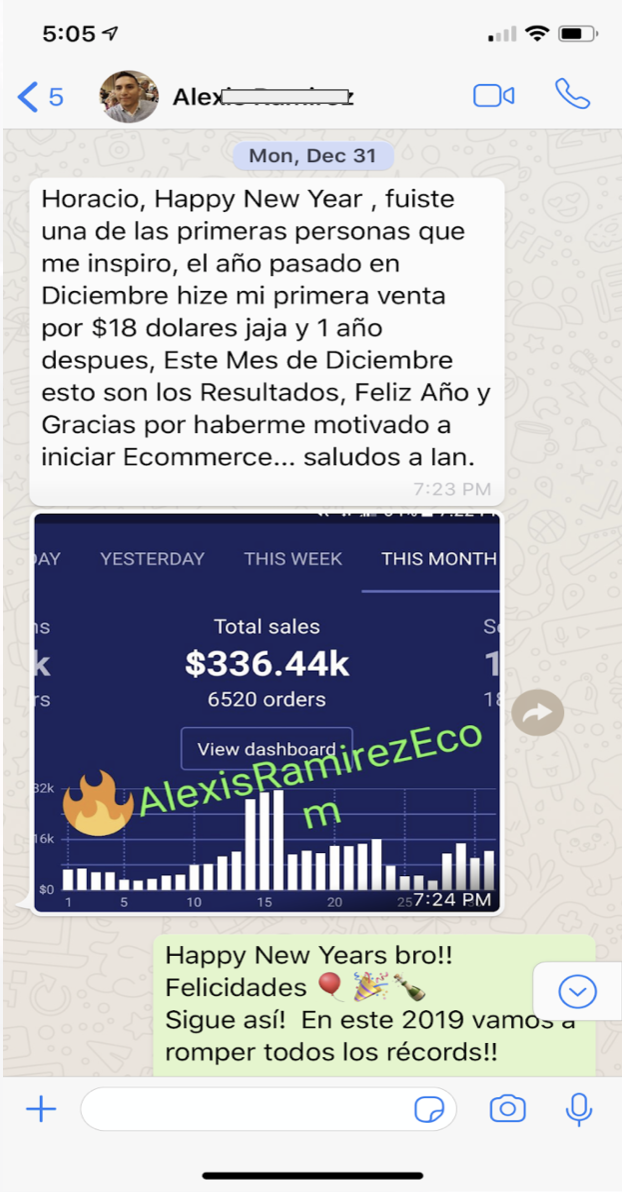Jump to the latest messages
The width and height of the screenshot is (622, 1192).
[x=577, y=991]
